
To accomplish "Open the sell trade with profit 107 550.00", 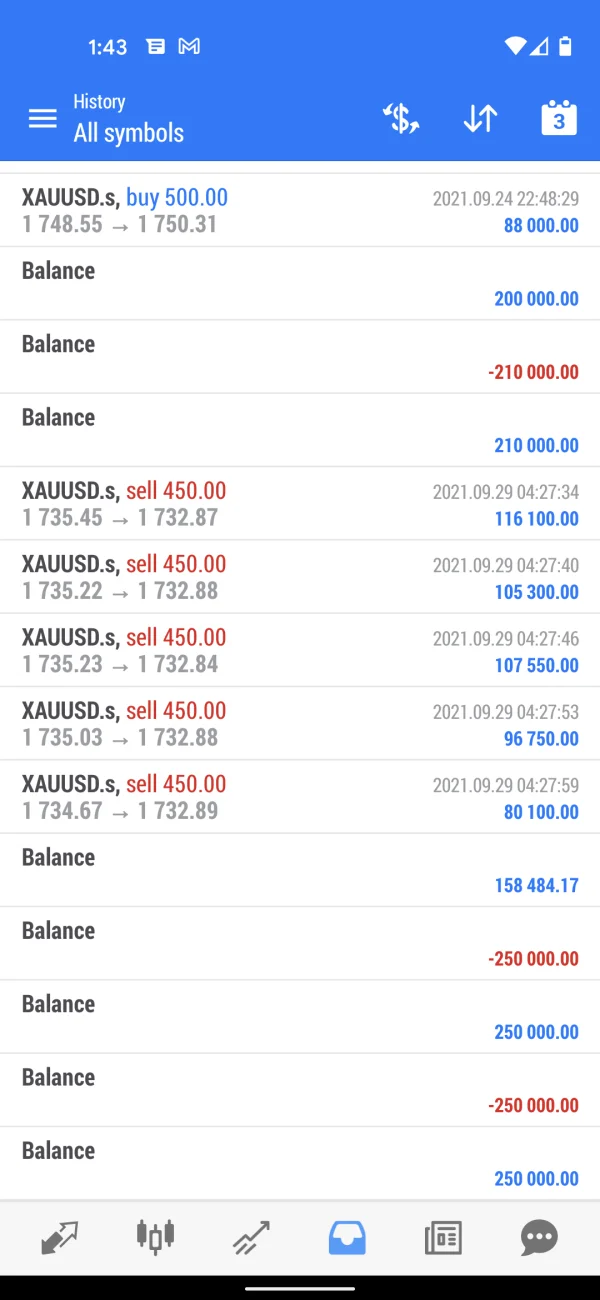I will (x=300, y=650).
